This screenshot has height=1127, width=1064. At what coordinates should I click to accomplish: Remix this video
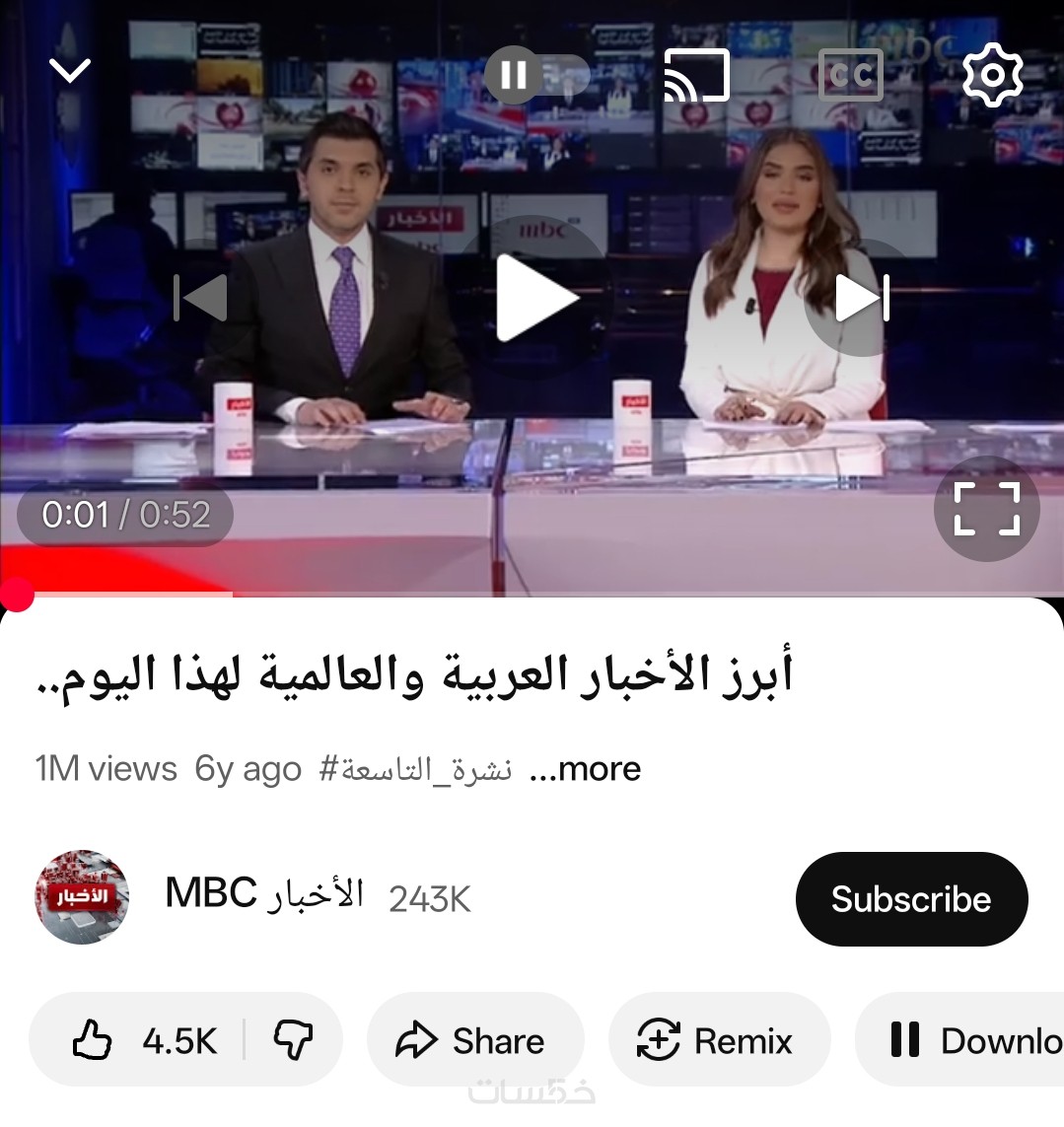[x=718, y=1040]
